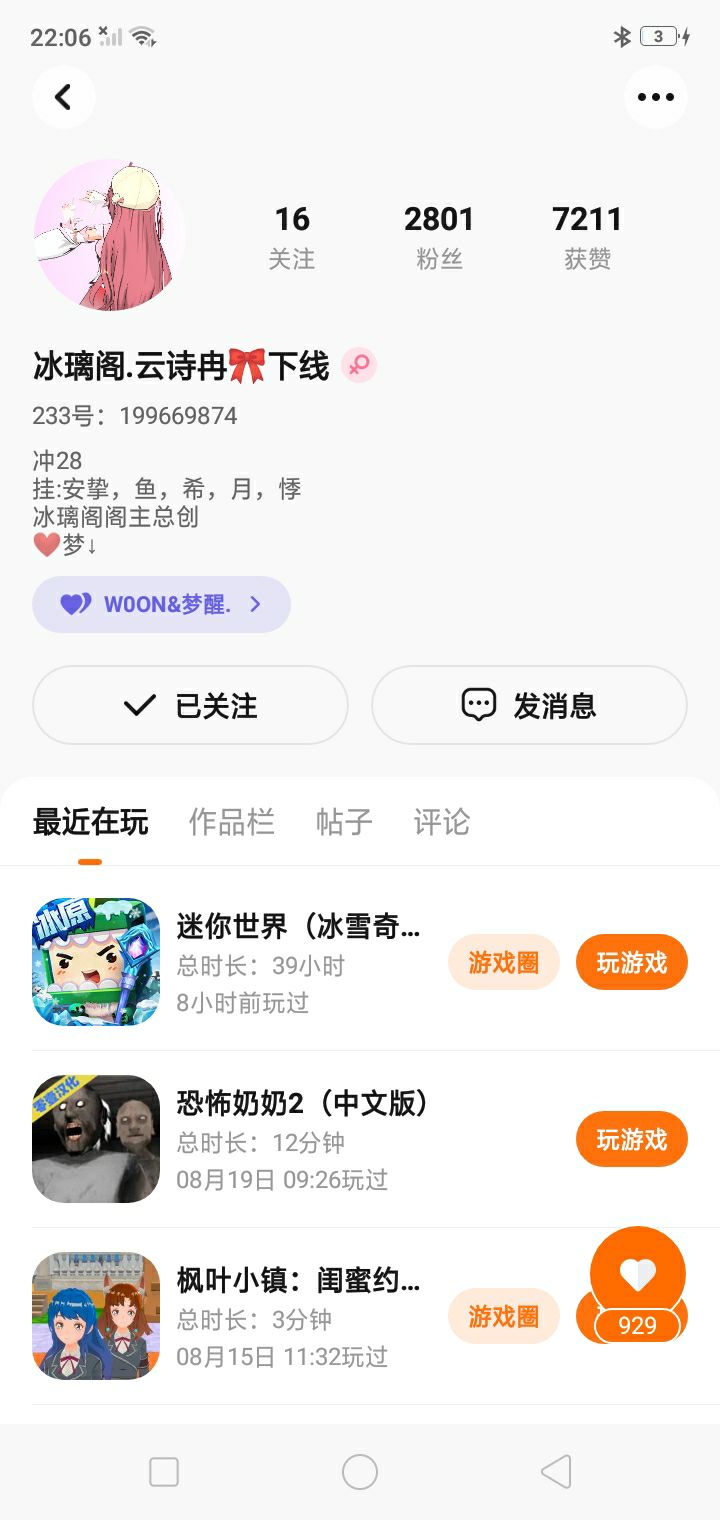Open the 恐怖奶奶2（中文版） game row
Screen dimensions: 720x1520
pyautogui.click(x=300, y=1139)
